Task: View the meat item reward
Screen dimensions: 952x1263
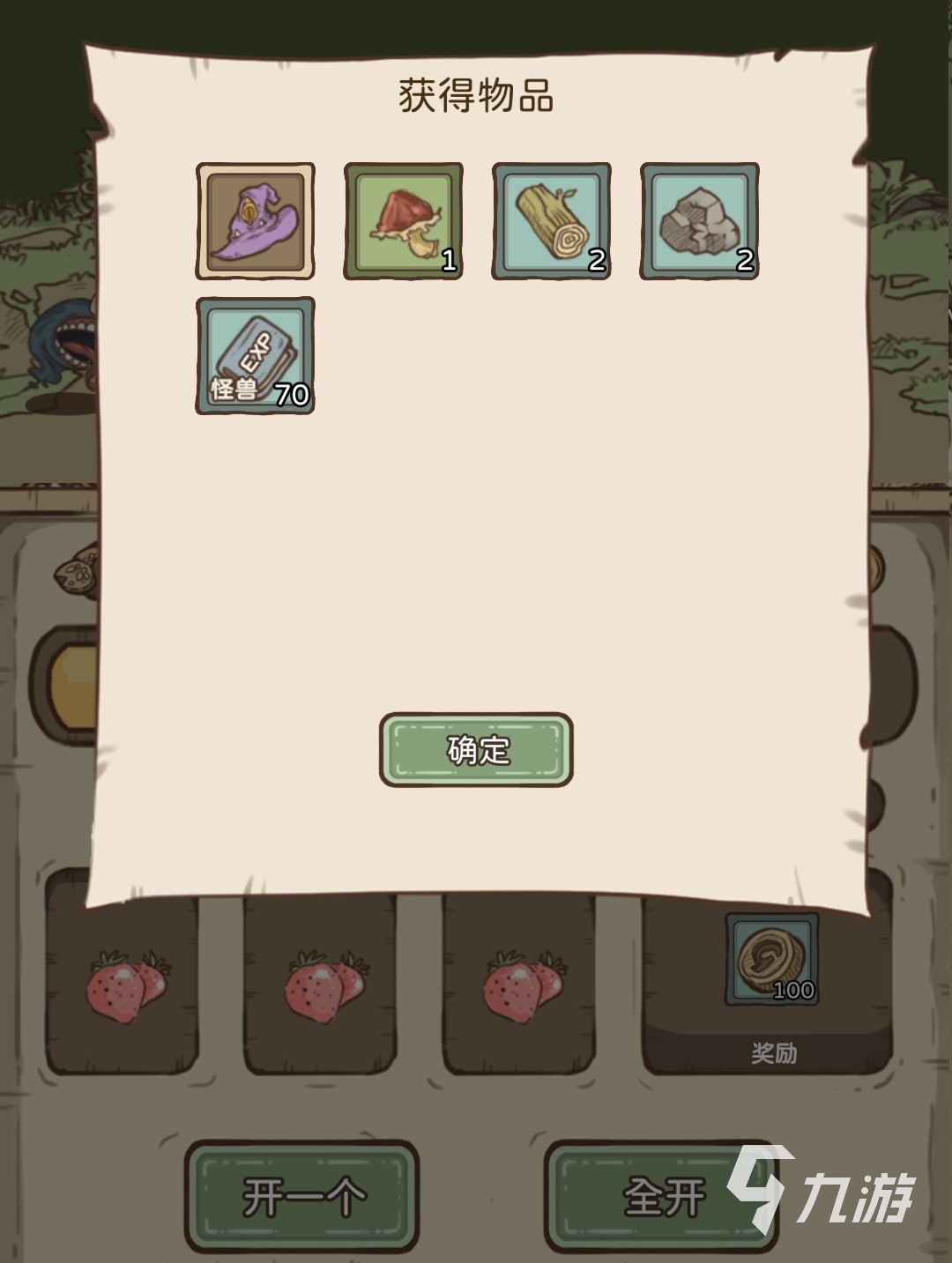Action: (403, 221)
